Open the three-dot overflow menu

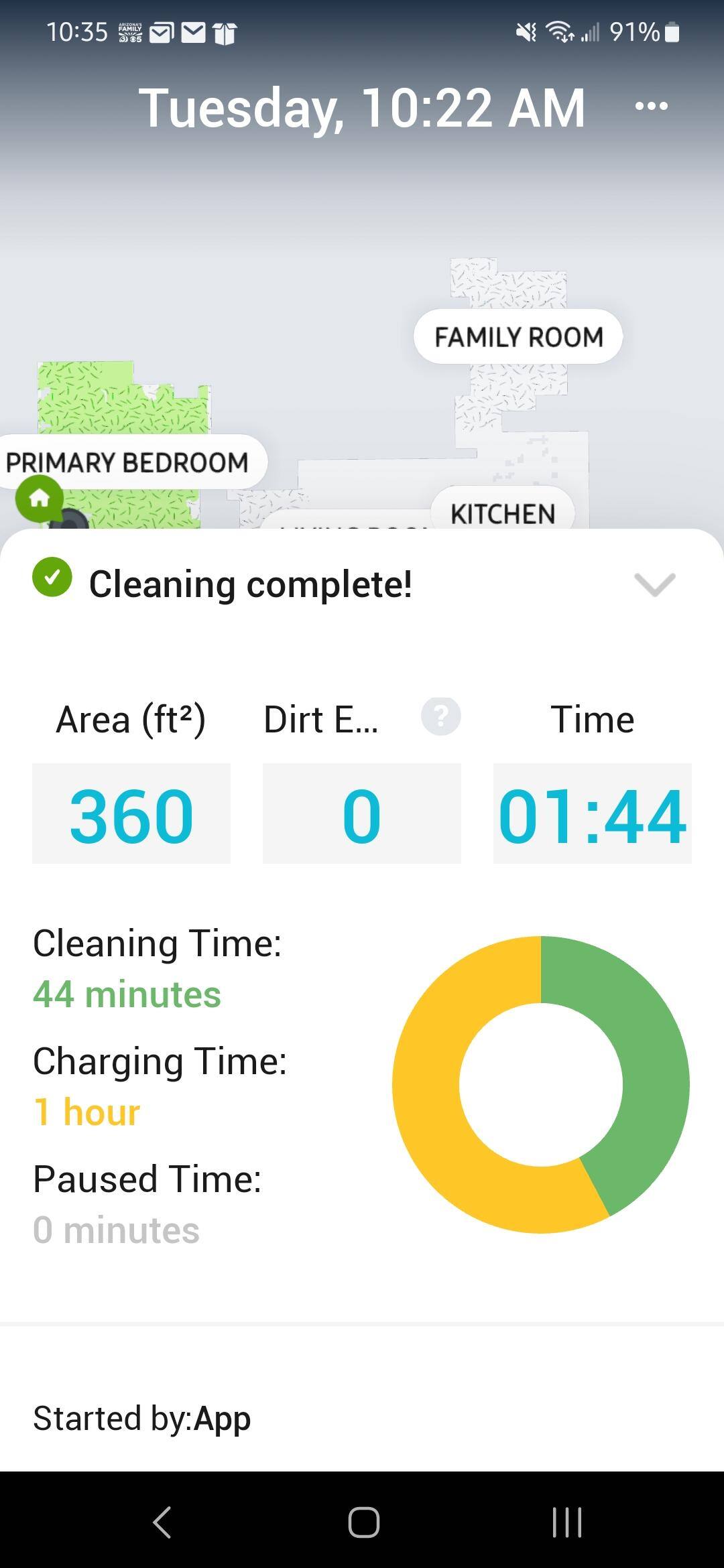(651, 106)
